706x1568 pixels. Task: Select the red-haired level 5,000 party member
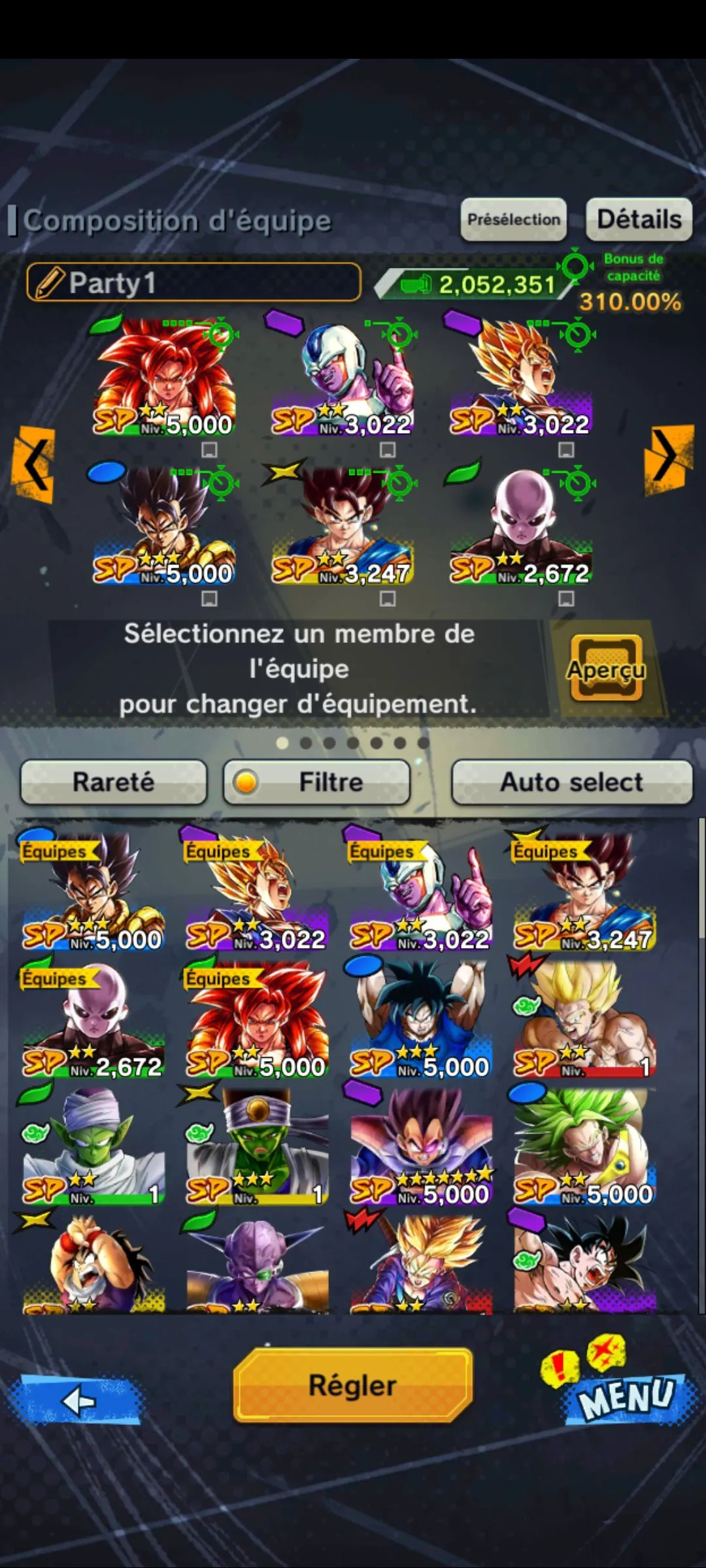(165, 378)
